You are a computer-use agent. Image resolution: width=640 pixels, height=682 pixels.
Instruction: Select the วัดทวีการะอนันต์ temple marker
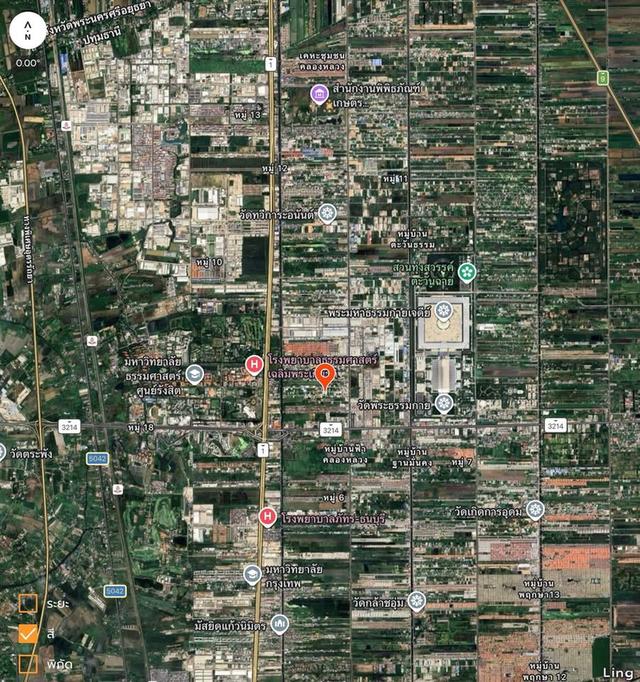pyautogui.click(x=327, y=212)
